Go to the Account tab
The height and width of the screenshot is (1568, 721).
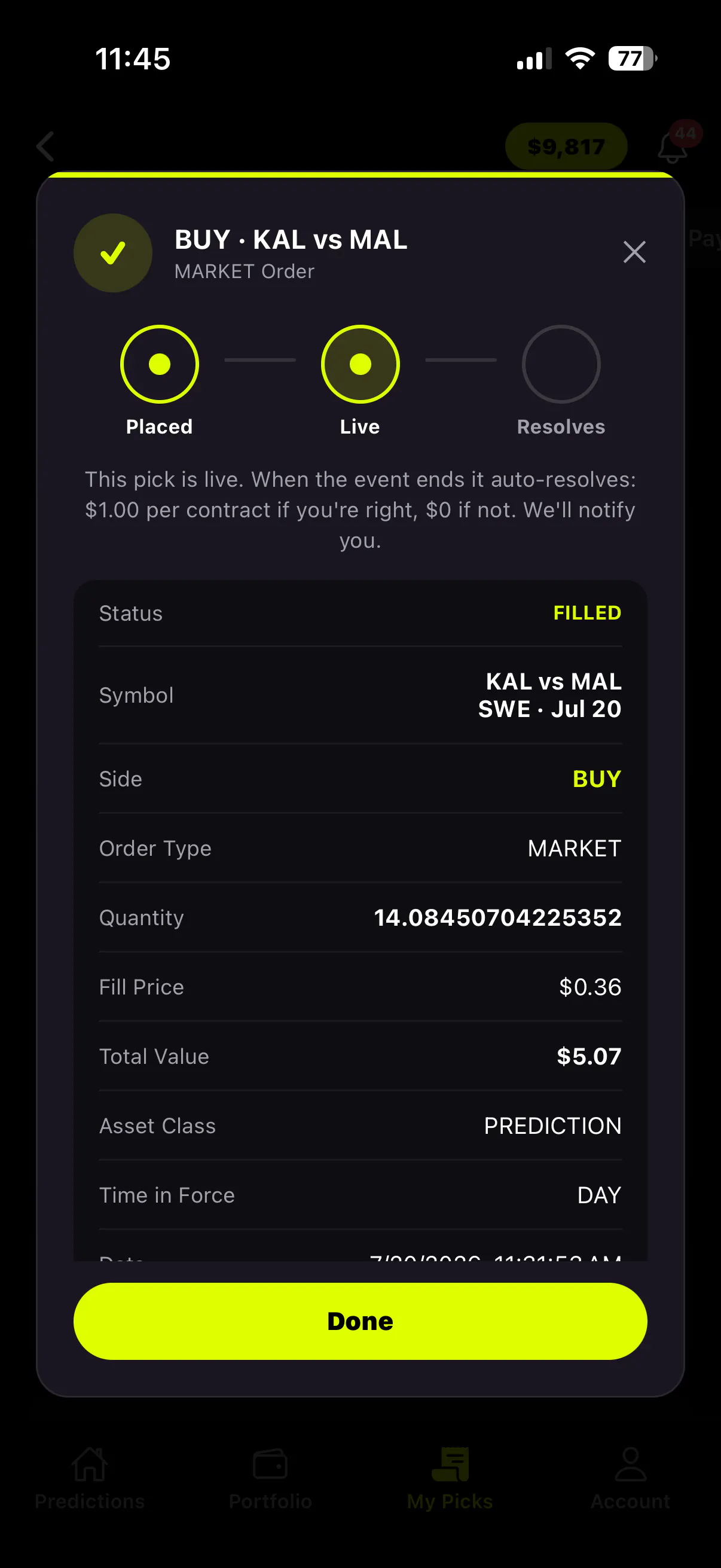[630, 1479]
